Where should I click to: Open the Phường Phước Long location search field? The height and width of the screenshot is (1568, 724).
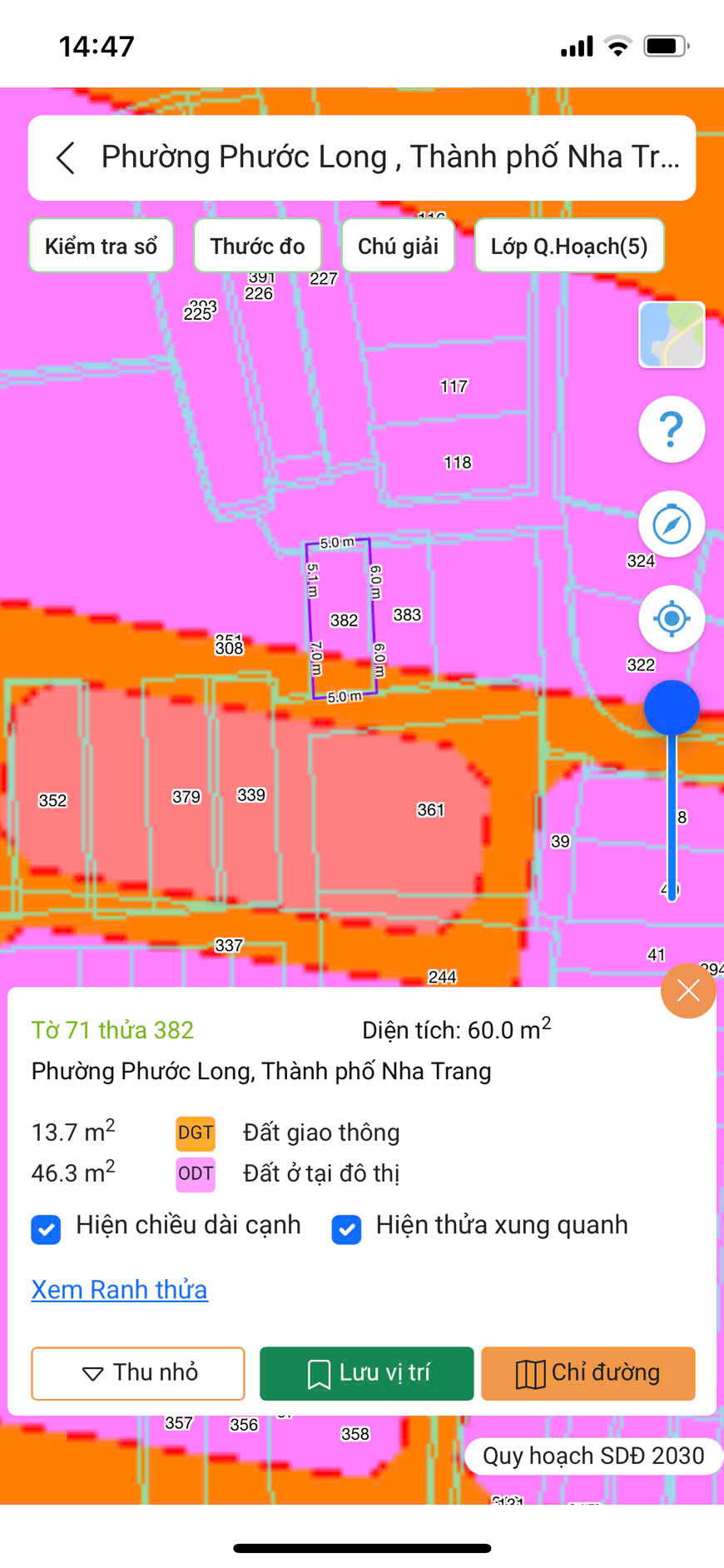click(389, 157)
